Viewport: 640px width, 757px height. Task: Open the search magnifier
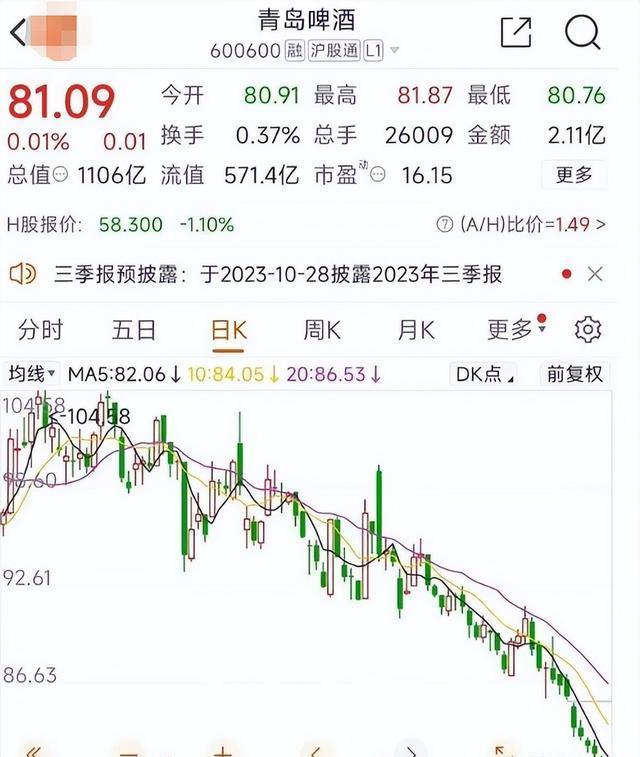tap(583, 32)
